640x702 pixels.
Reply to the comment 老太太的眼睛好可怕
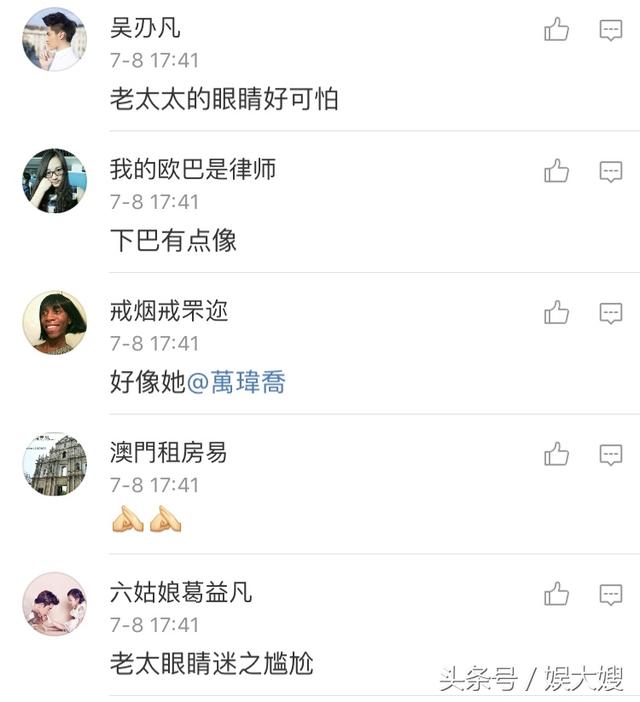611,30
